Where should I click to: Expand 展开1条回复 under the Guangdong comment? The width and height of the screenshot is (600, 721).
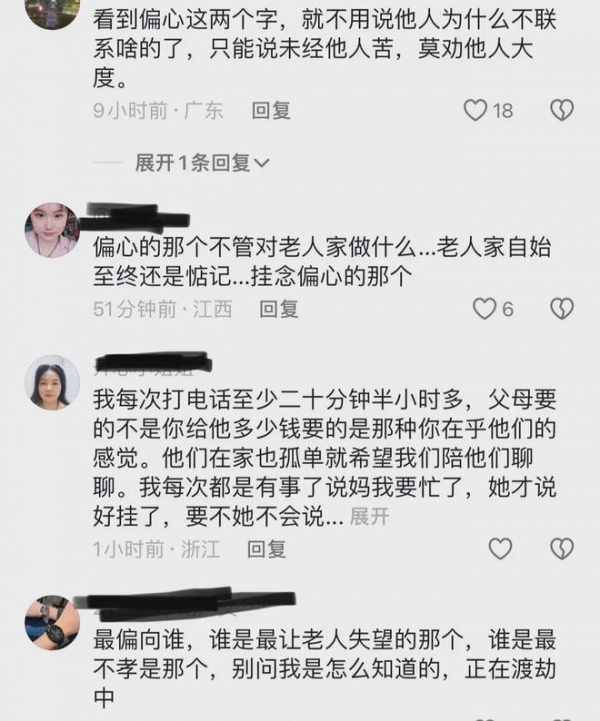pyautogui.click(x=202, y=162)
